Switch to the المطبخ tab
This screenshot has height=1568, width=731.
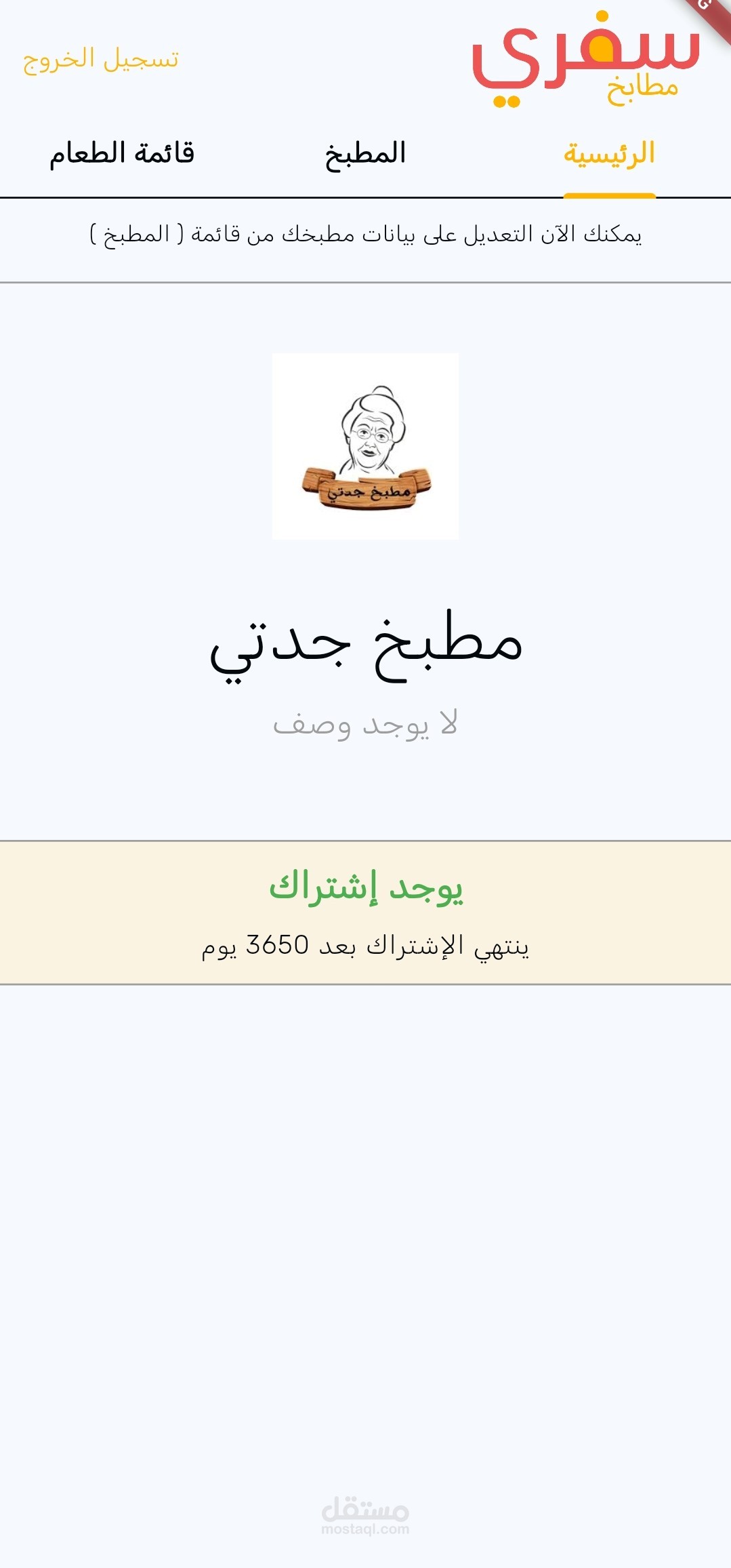point(365,155)
